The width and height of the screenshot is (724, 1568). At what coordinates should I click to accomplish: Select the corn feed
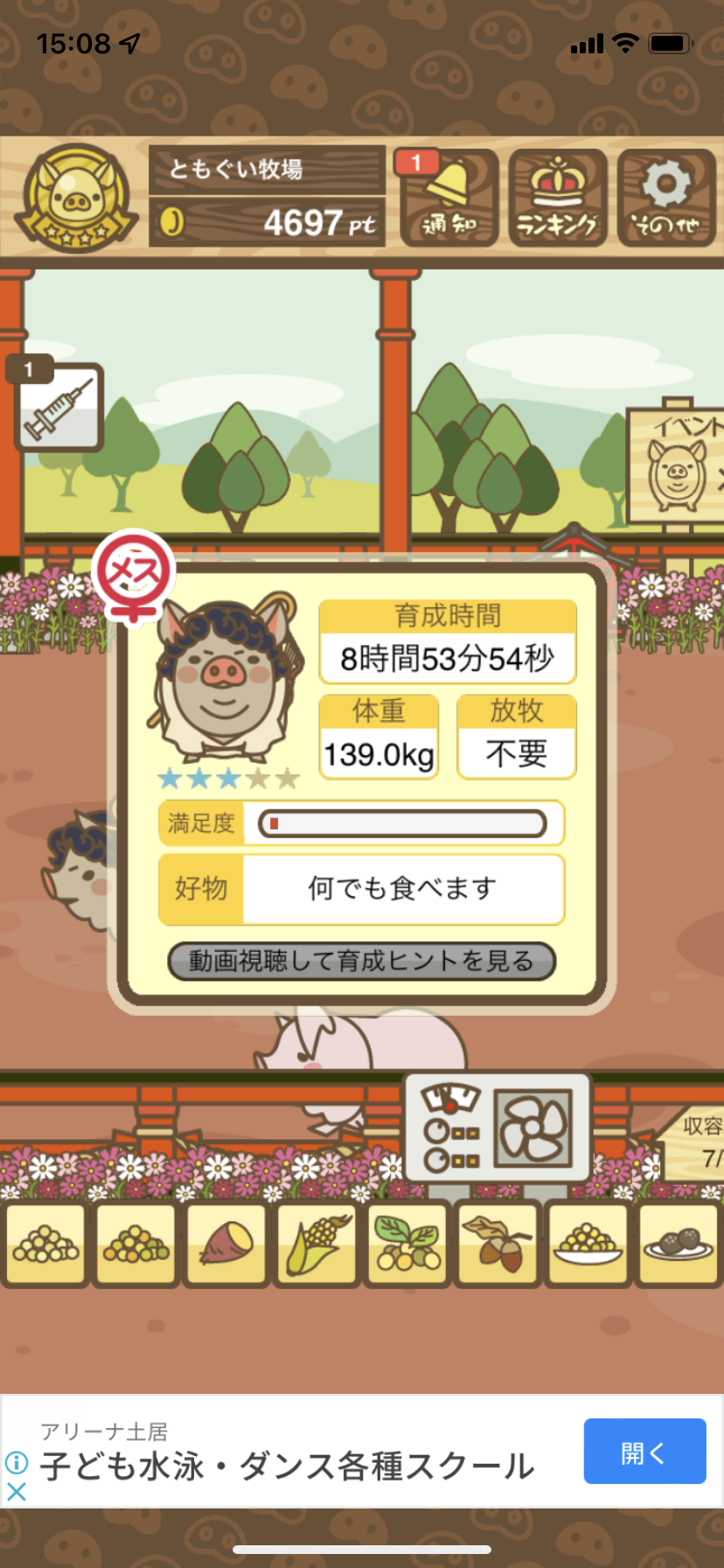pos(317,1244)
